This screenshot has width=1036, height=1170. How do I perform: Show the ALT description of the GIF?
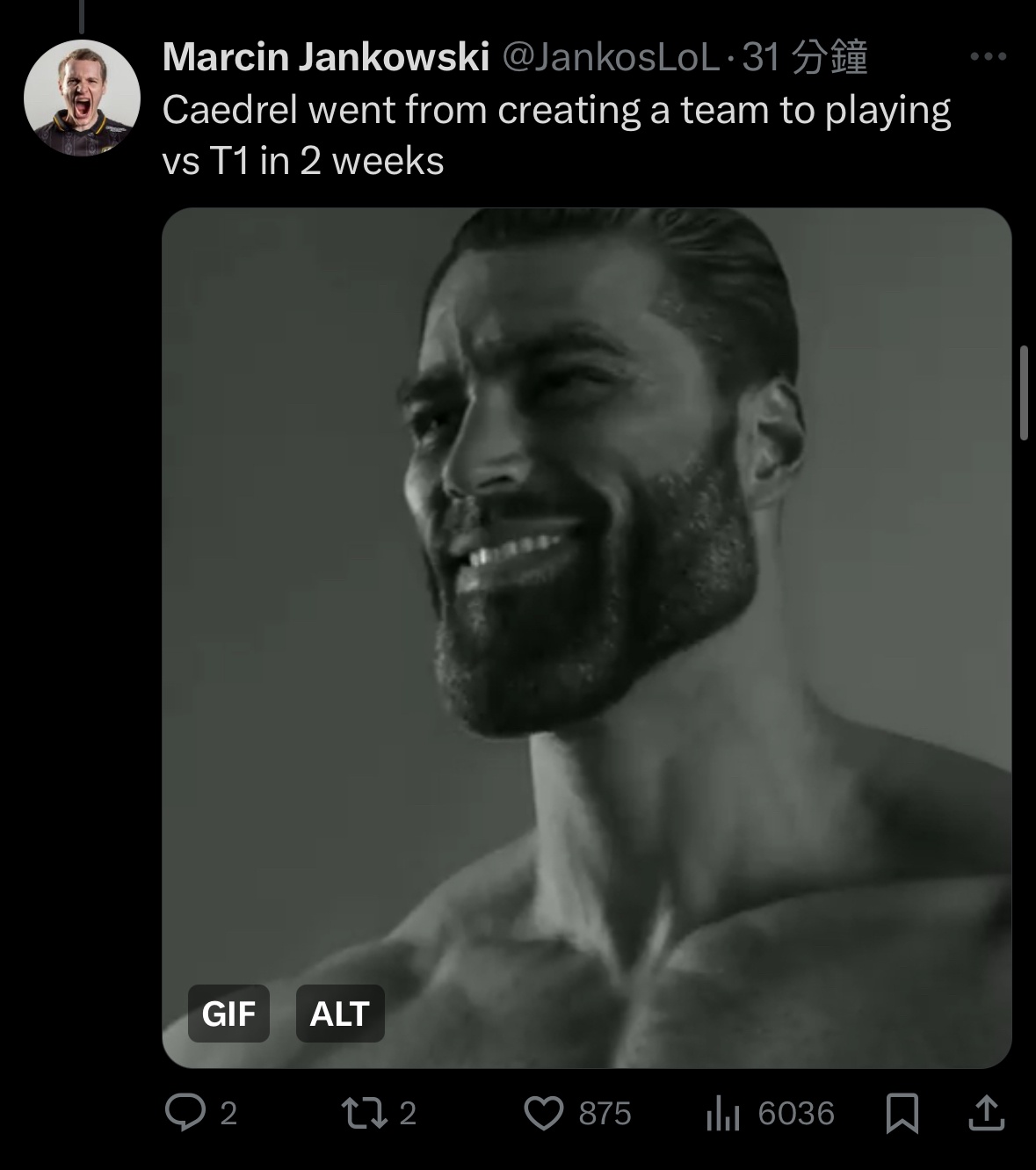click(x=339, y=1014)
